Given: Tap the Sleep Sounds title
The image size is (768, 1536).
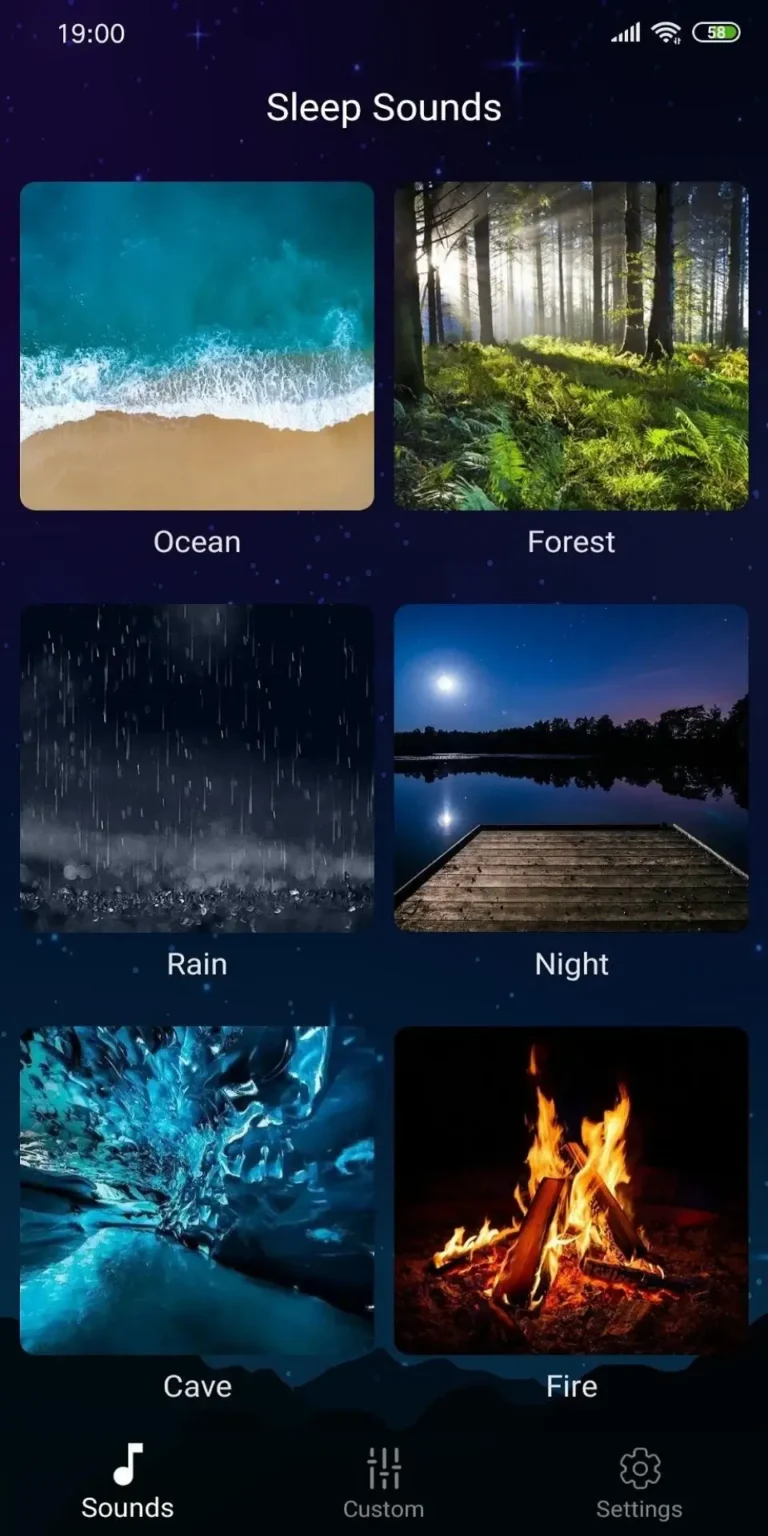Looking at the screenshot, I should (383, 107).
